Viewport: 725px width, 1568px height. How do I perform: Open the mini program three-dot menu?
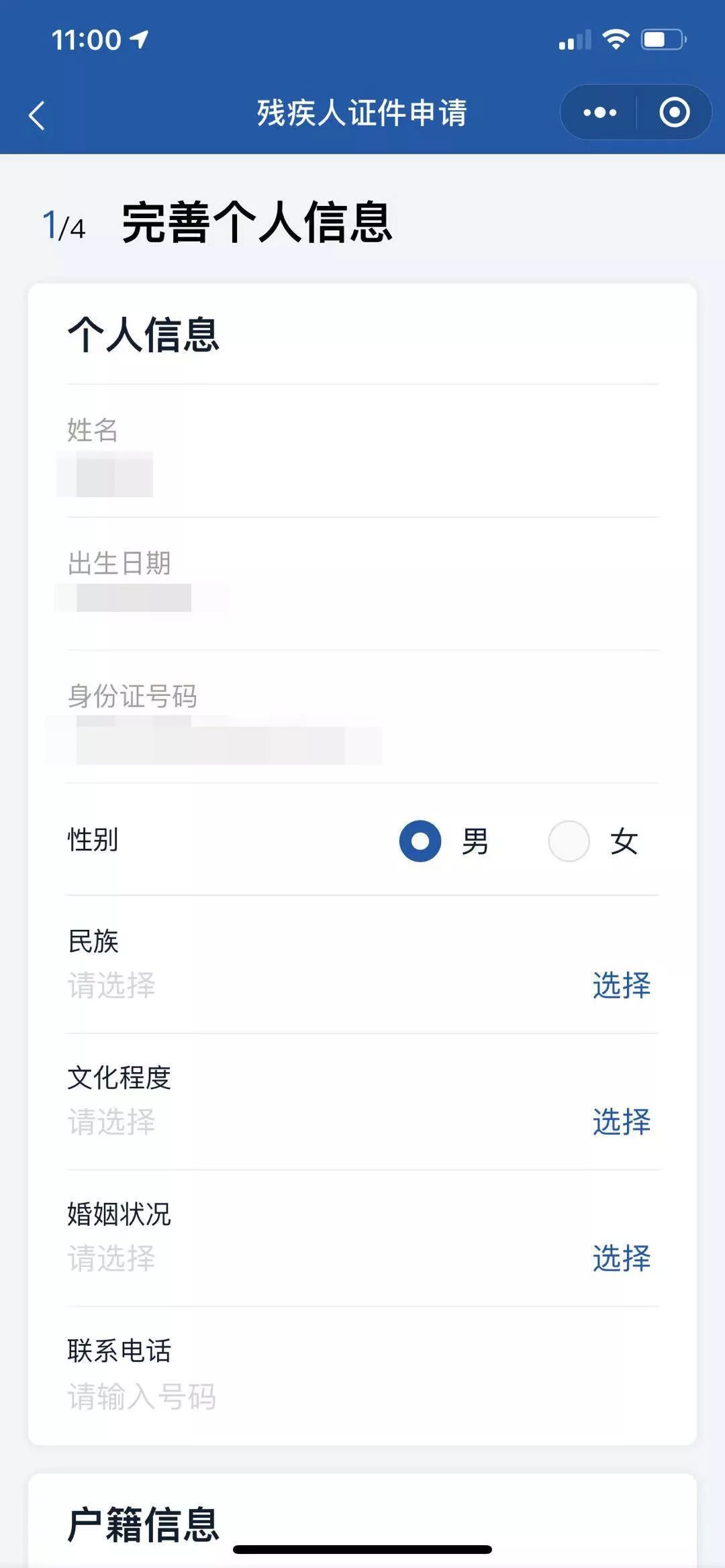pyautogui.click(x=599, y=113)
